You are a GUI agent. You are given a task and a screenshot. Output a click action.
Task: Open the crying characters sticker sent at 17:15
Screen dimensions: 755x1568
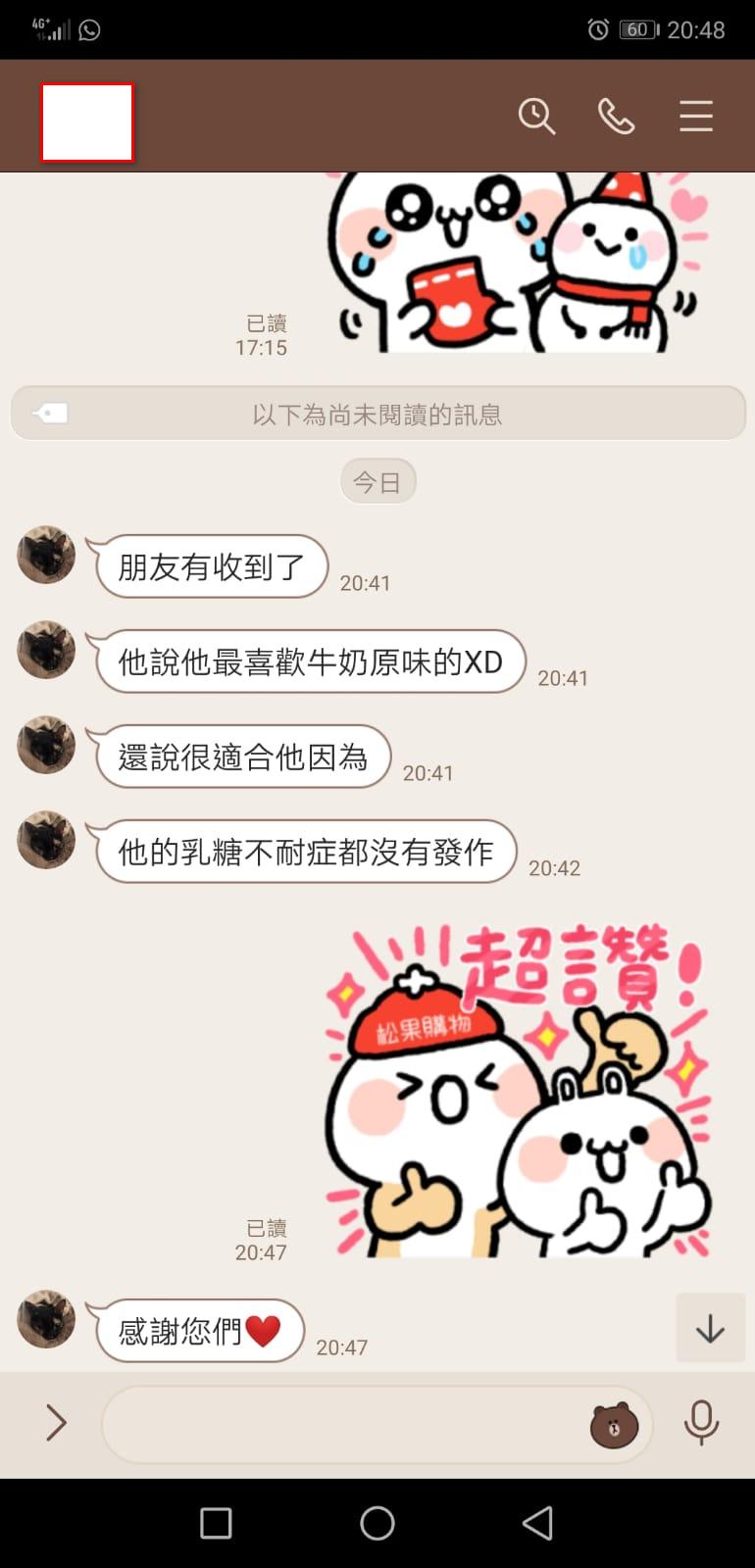tap(515, 263)
